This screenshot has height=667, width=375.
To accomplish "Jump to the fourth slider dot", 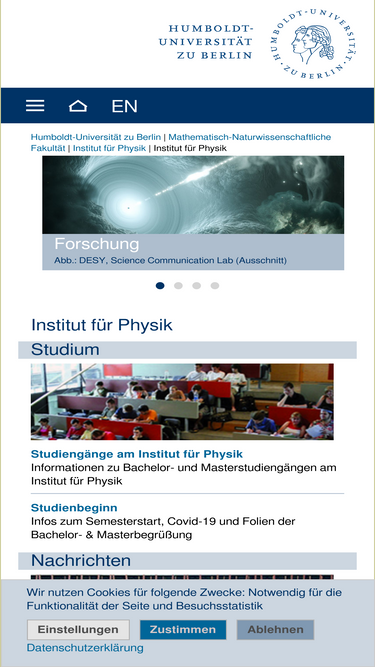I will click(215, 285).
